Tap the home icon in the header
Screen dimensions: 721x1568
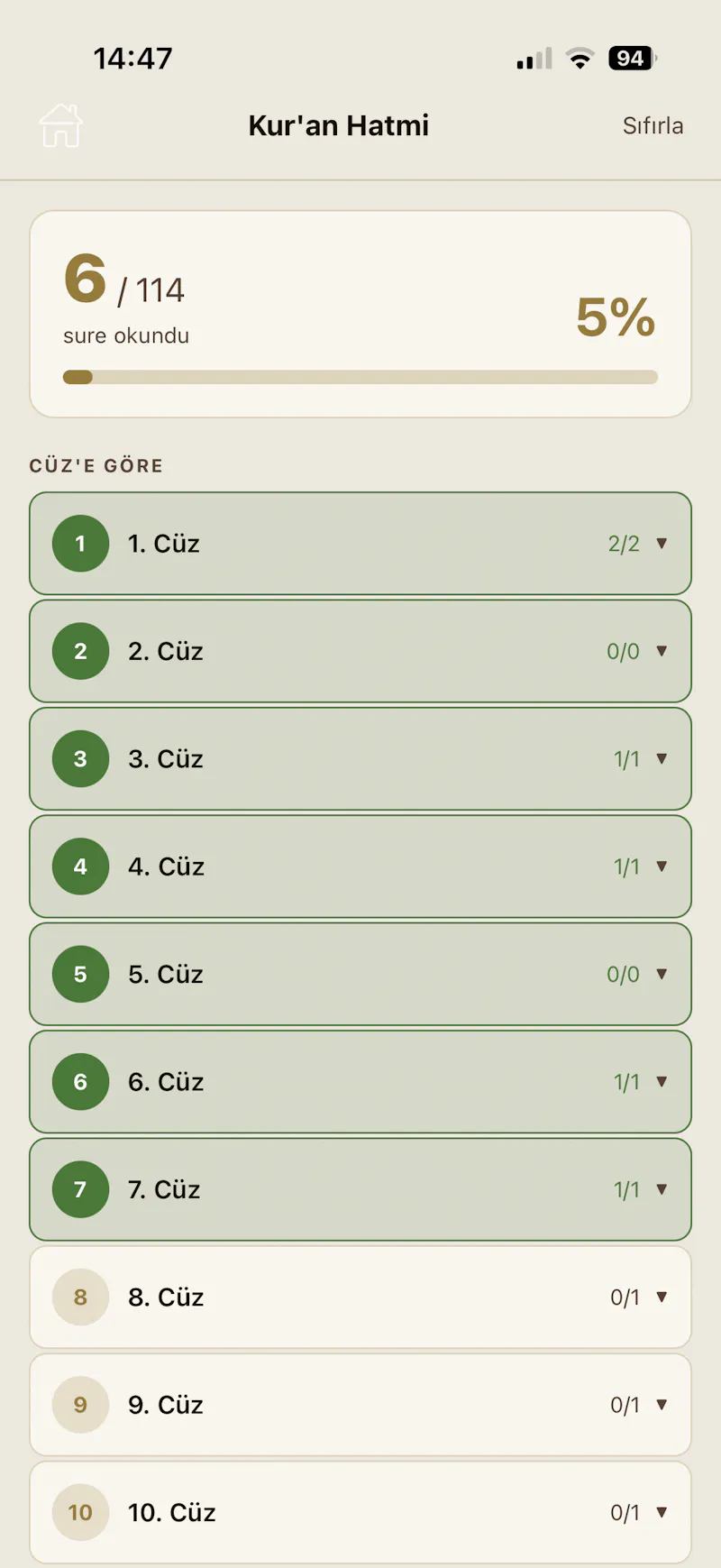tap(61, 125)
